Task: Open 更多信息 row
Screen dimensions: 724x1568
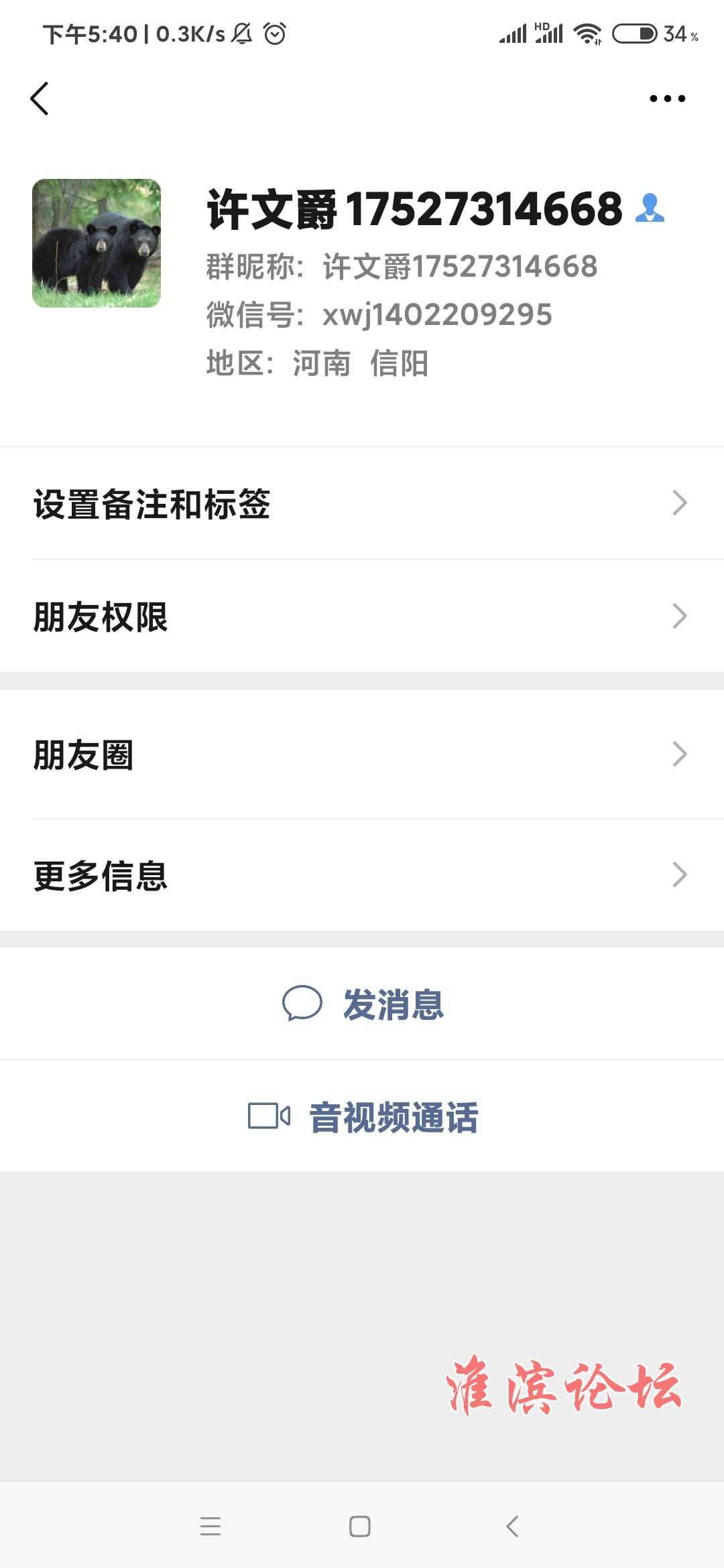Action: pos(362,874)
